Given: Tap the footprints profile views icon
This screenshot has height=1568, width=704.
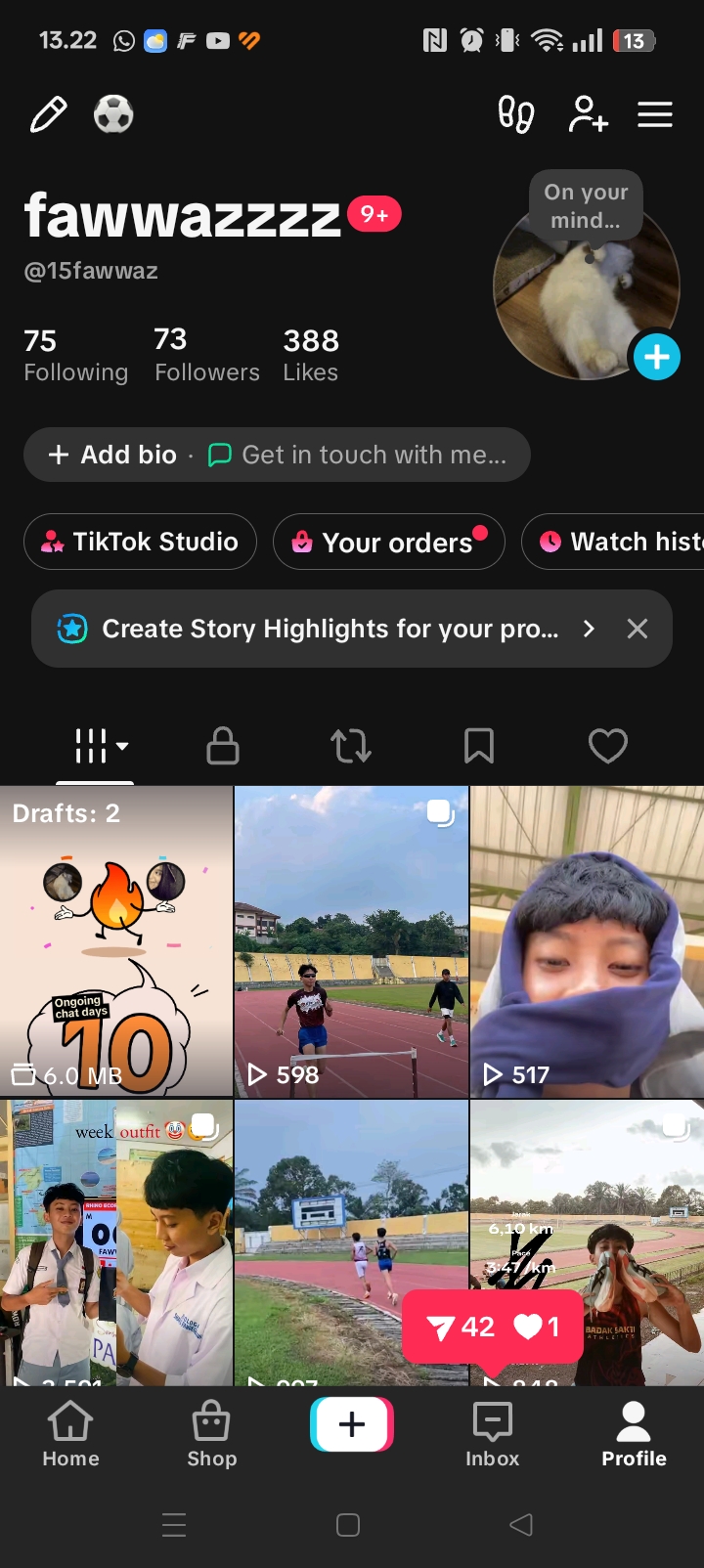Looking at the screenshot, I should coord(516,114).
